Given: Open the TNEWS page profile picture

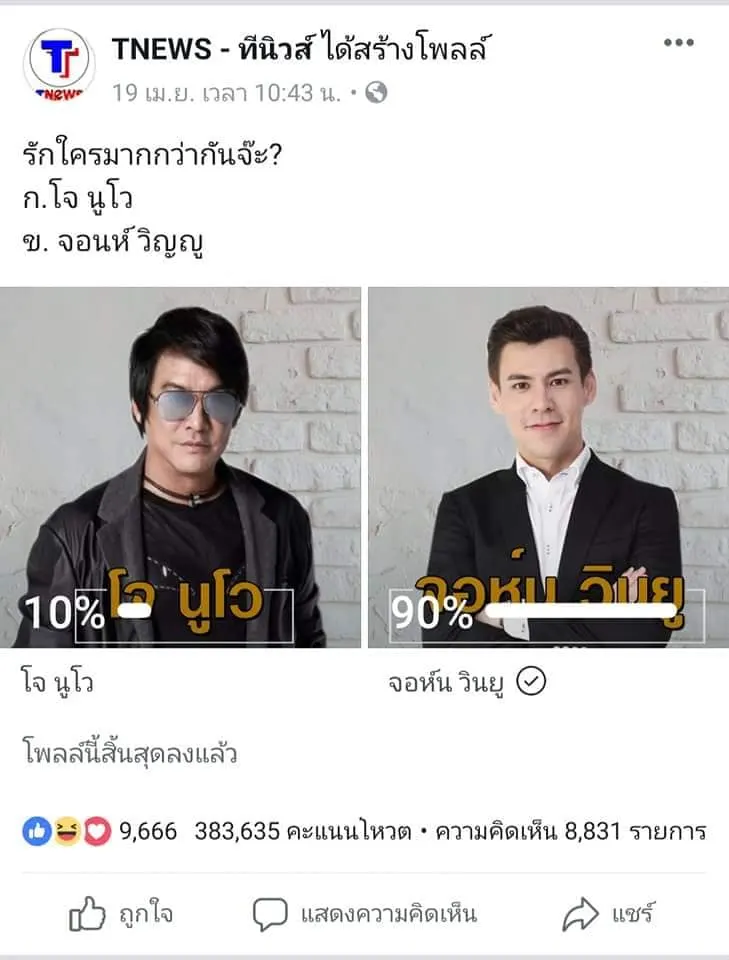Looking at the screenshot, I should (x=59, y=65).
